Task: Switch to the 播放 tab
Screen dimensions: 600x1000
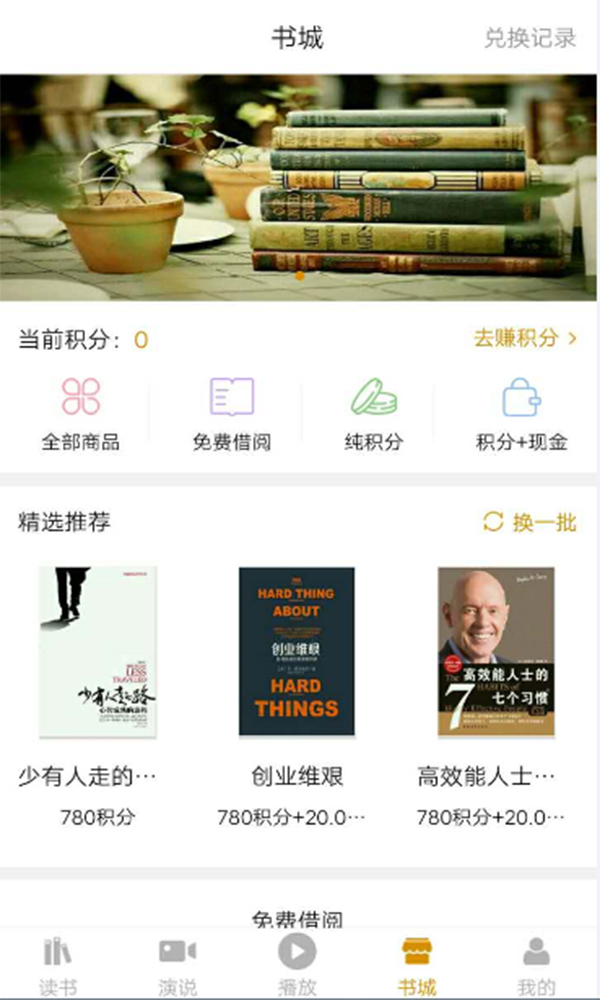Action: tap(297, 966)
